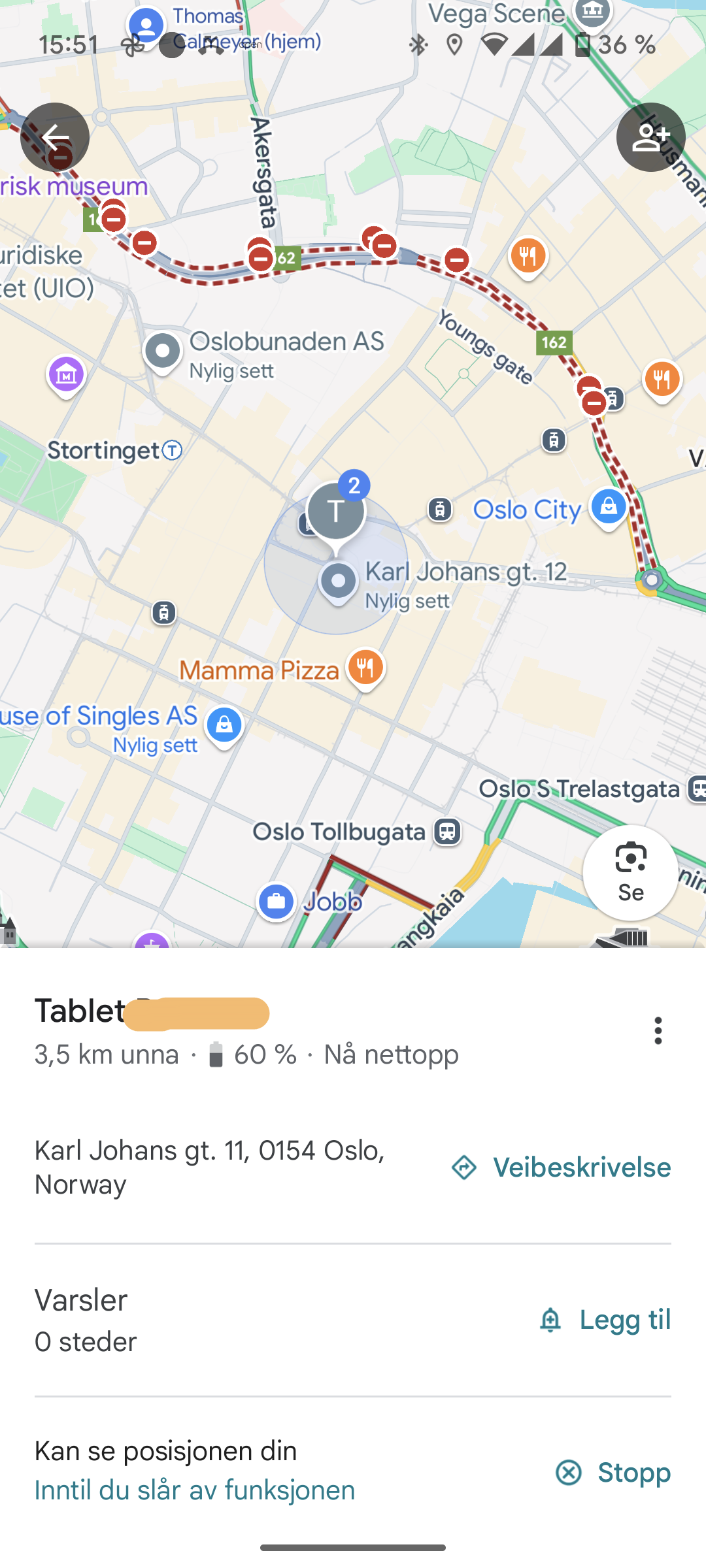Image resolution: width=706 pixels, height=1568 pixels.
Task: Go back using the arrow button
Action: 55,137
